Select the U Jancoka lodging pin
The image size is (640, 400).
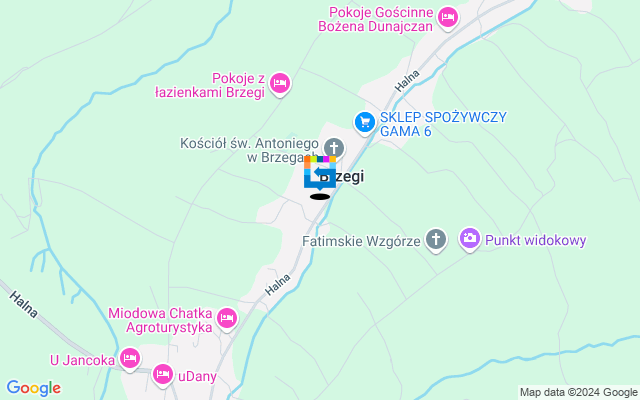click(129, 359)
